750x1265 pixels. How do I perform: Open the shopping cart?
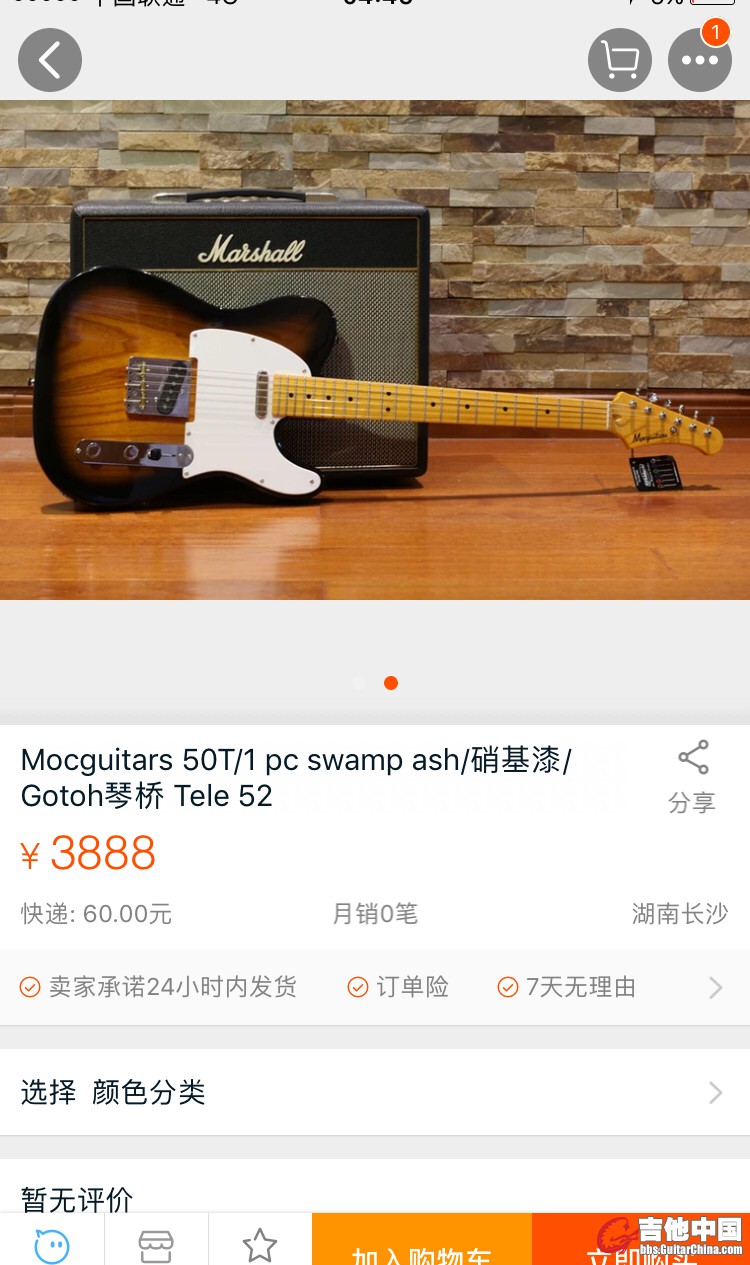tap(620, 60)
